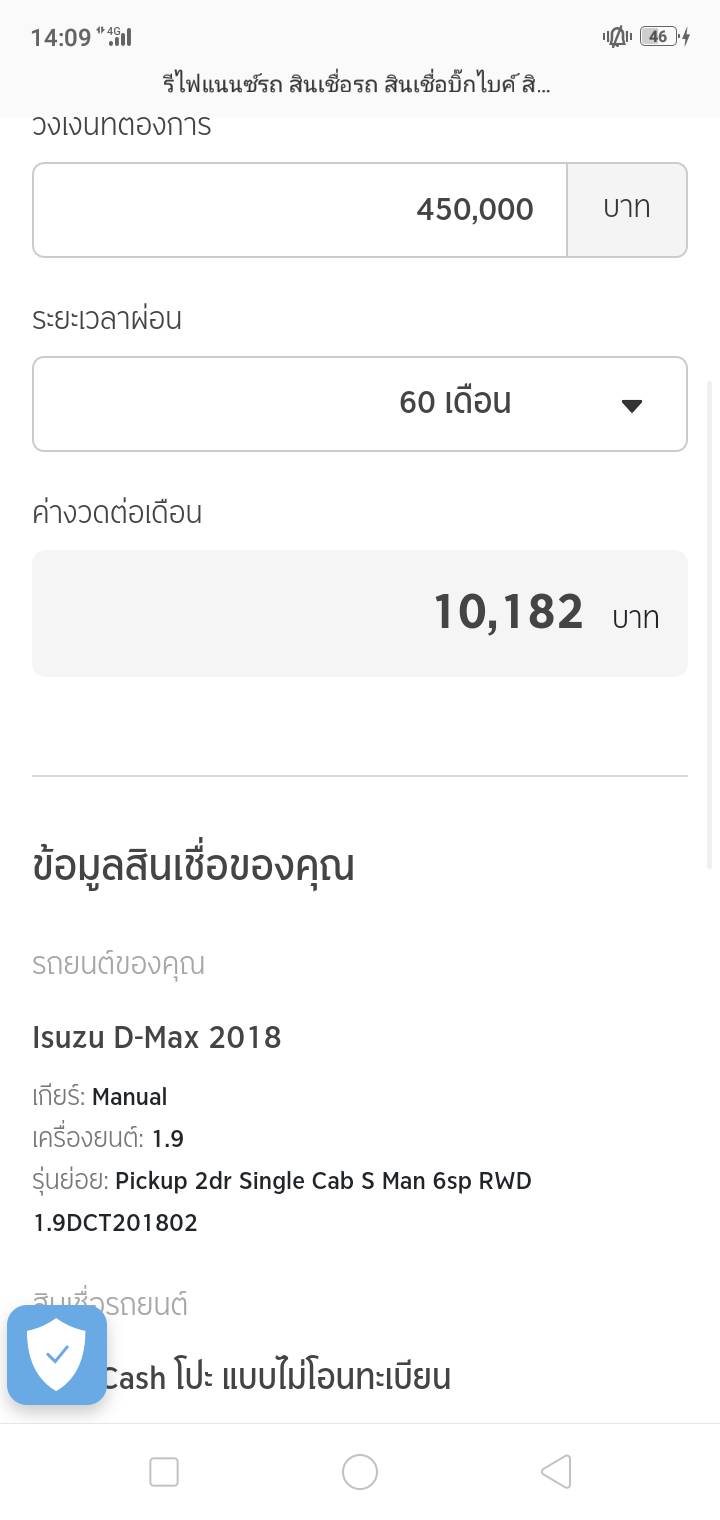
Task: Go to the home screen
Action: point(360,1472)
